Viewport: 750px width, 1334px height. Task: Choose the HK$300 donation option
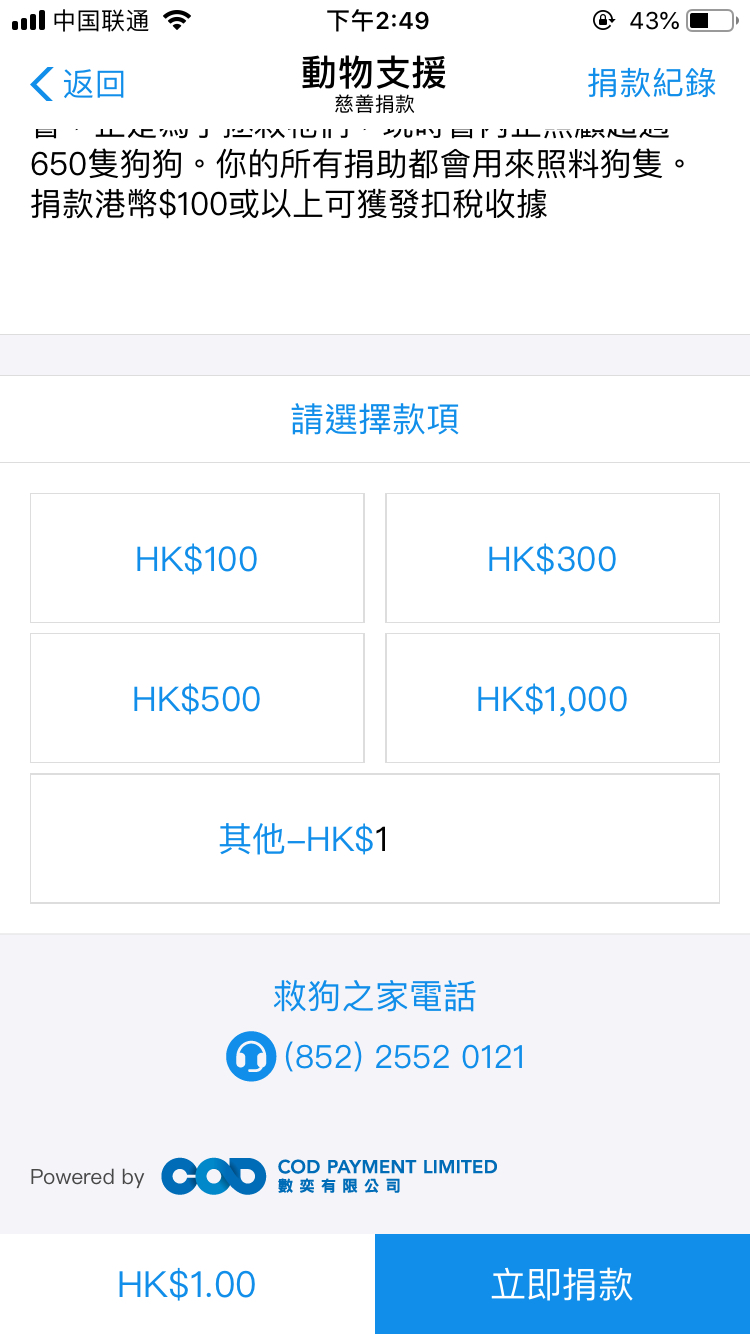(552, 558)
